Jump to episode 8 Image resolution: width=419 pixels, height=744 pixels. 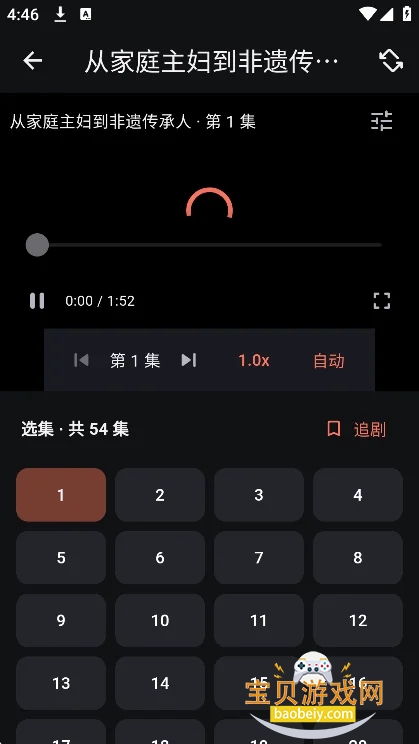tap(358, 558)
